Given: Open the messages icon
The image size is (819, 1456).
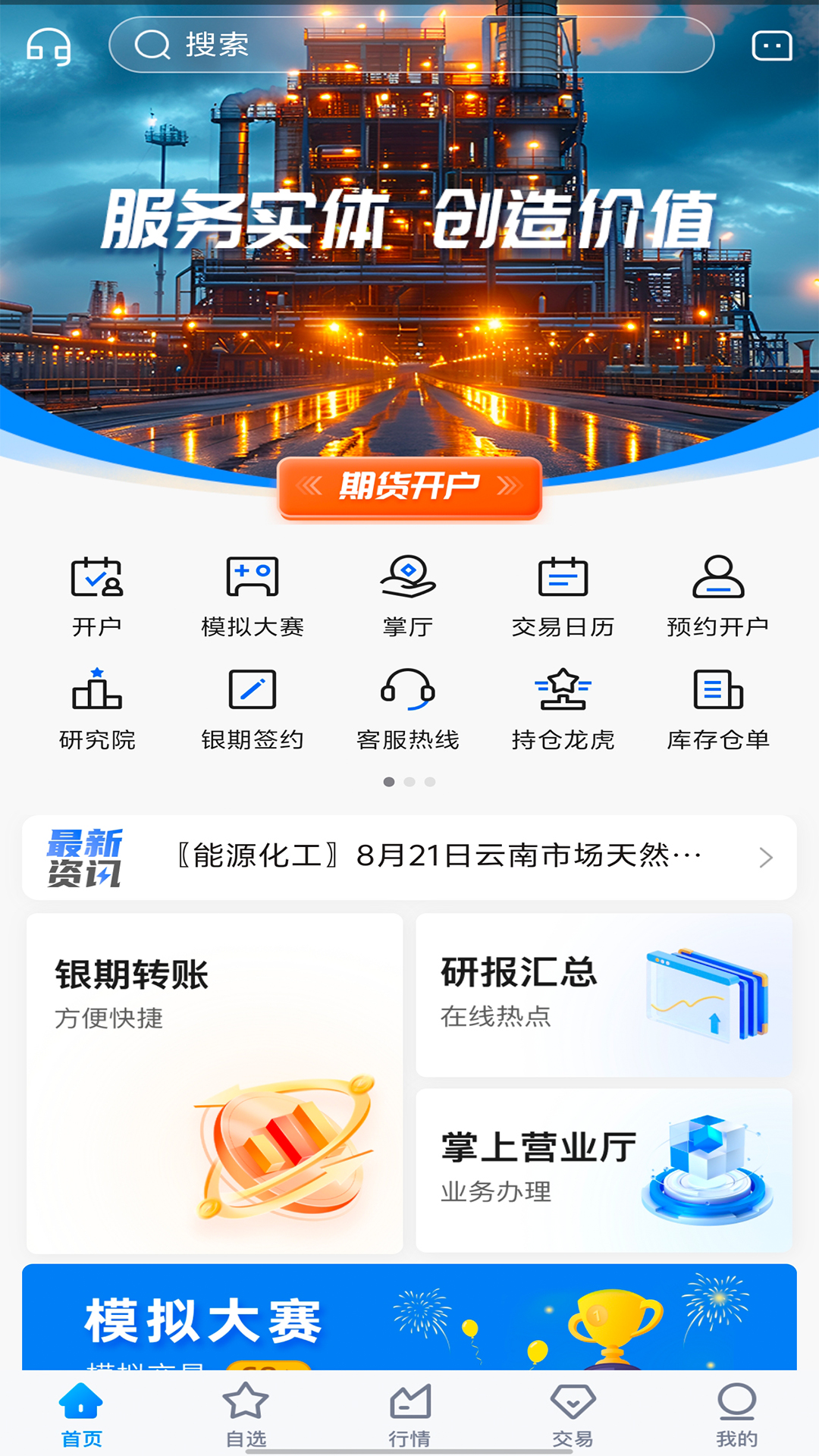Looking at the screenshot, I should tap(771, 45).
